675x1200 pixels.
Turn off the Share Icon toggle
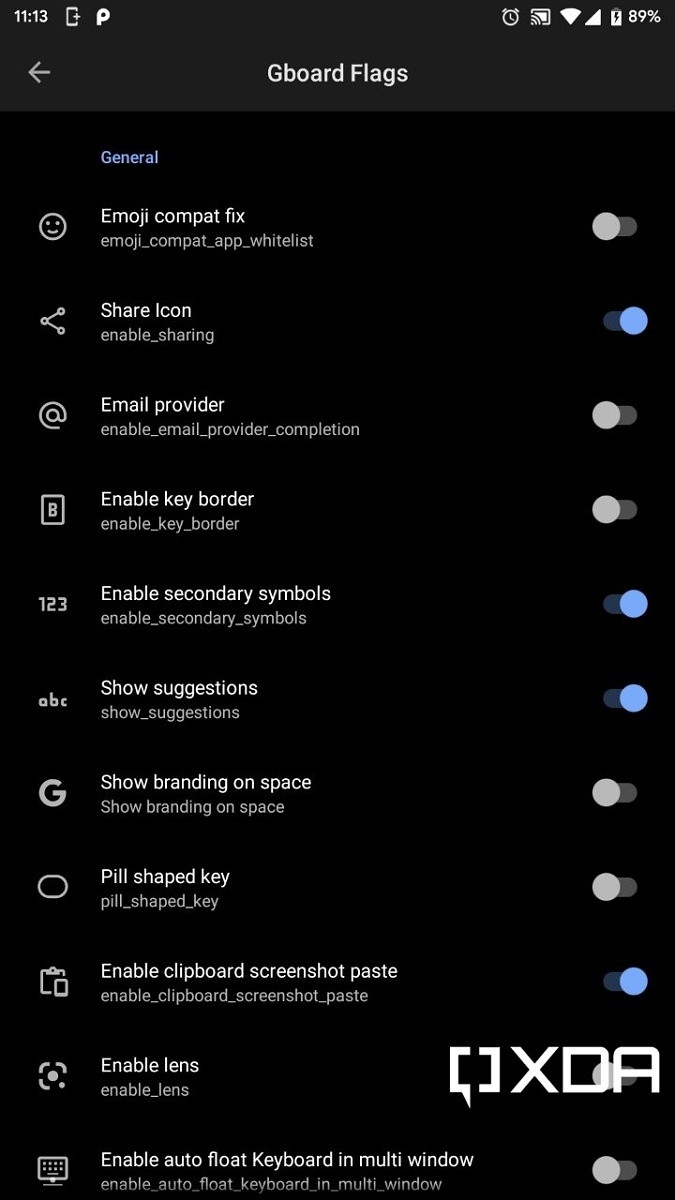[x=625, y=321]
